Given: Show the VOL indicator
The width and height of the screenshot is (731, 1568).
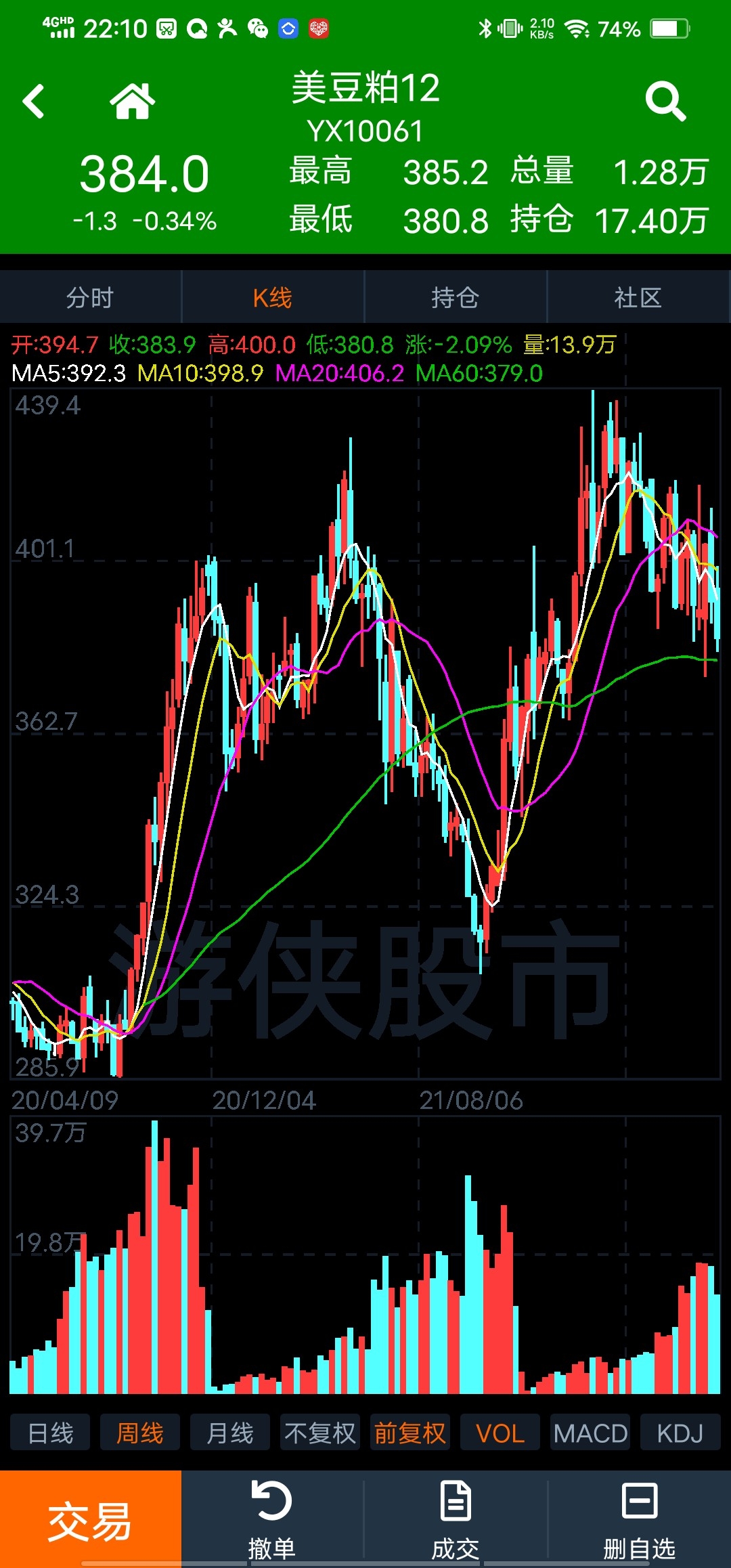Looking at the screenshot, I should tap(500, 1432).
